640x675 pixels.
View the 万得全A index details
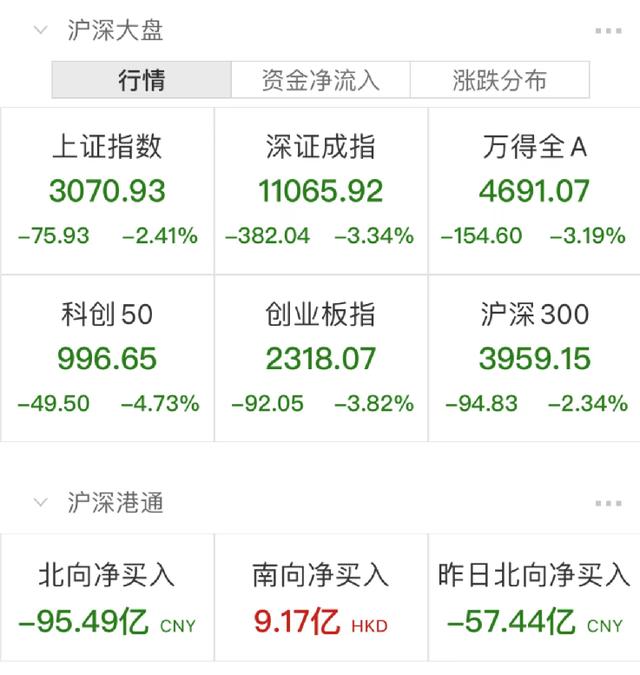tap(534, 191)
